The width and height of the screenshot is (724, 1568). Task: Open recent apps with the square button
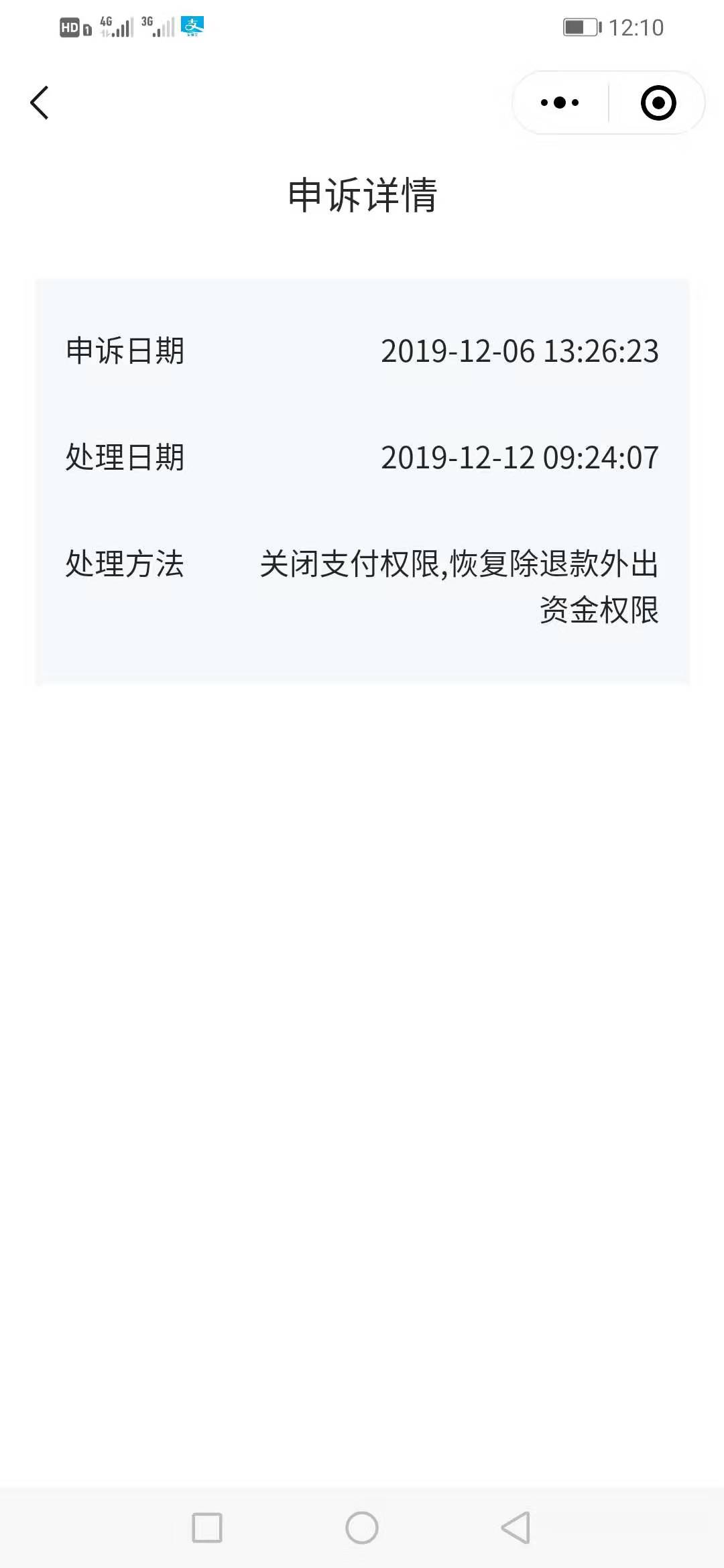(x=207, y=1528)
